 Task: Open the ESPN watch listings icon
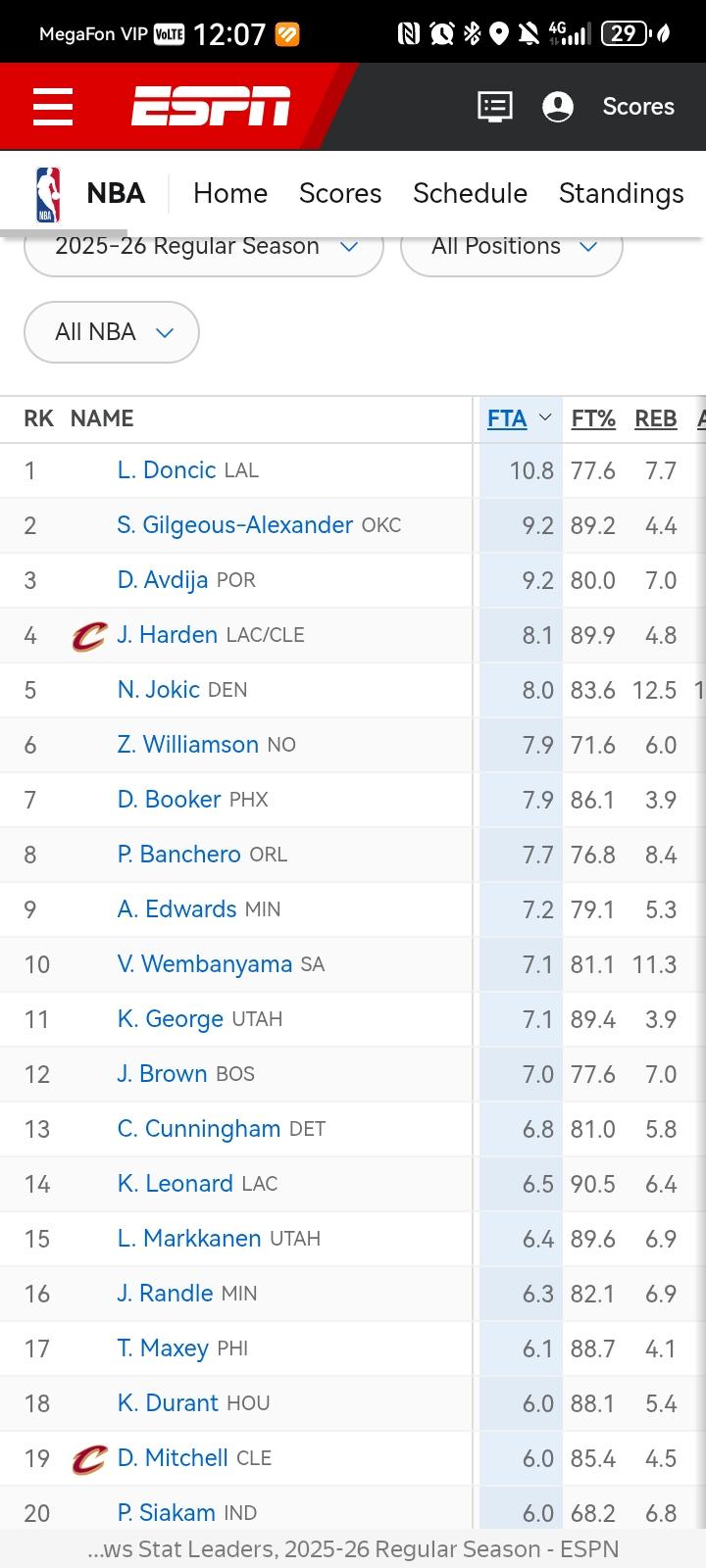coord(495,107)
